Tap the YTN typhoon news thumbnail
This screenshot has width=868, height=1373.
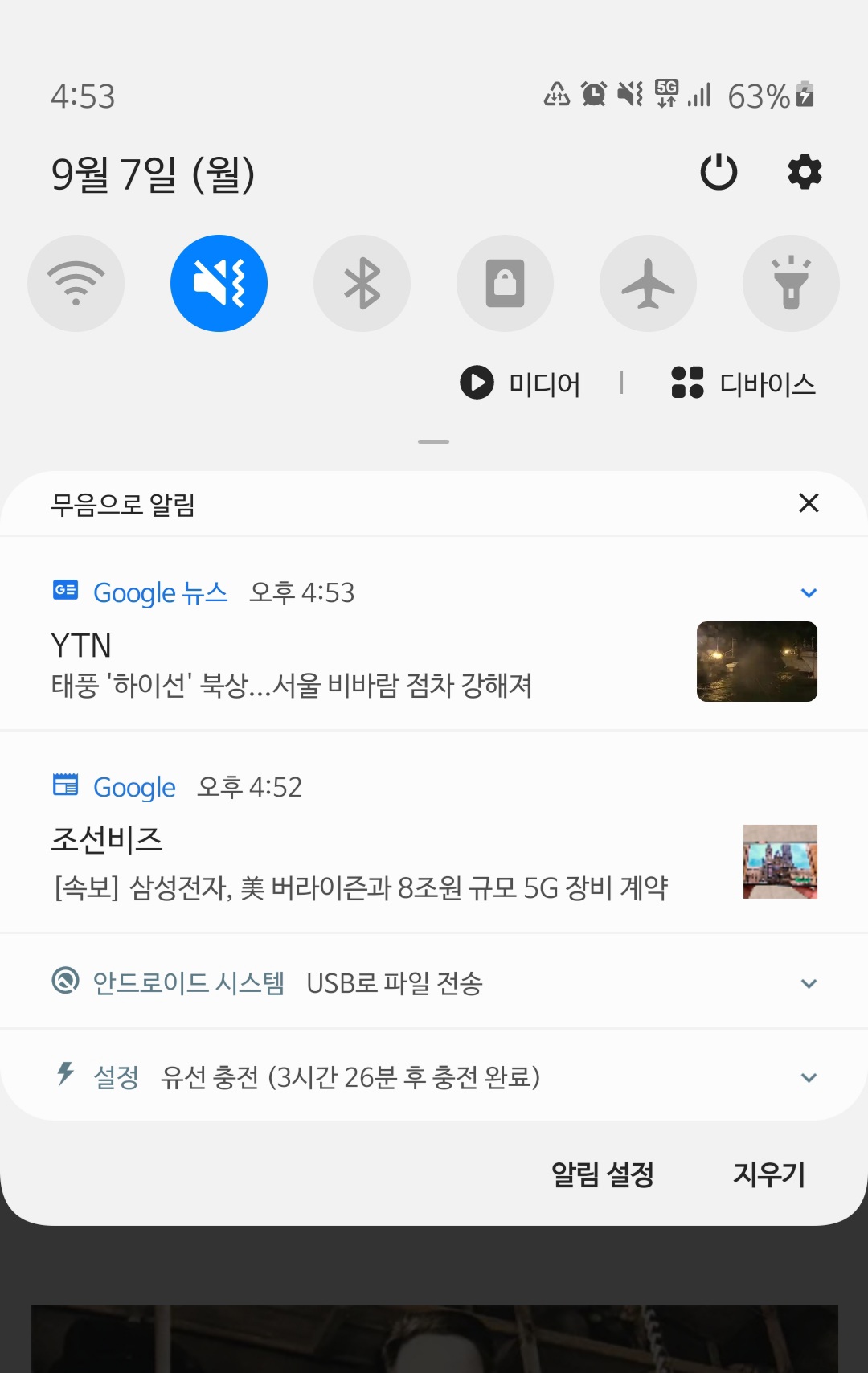click(x=756, y=661)
